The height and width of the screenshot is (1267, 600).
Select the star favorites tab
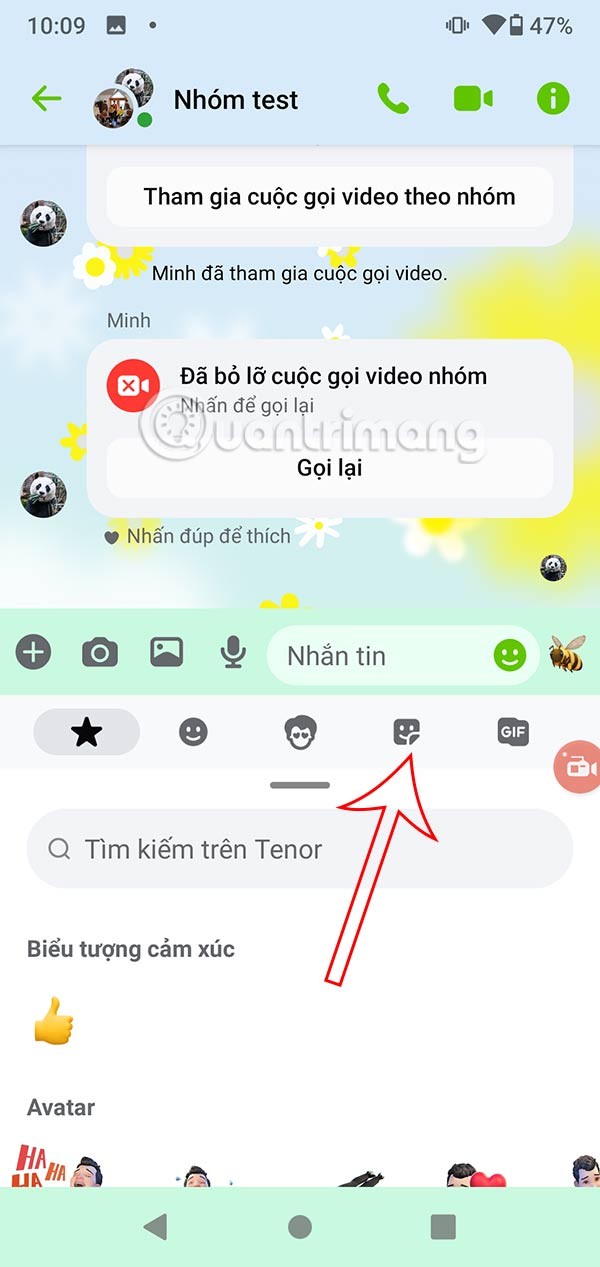point(87,732)
